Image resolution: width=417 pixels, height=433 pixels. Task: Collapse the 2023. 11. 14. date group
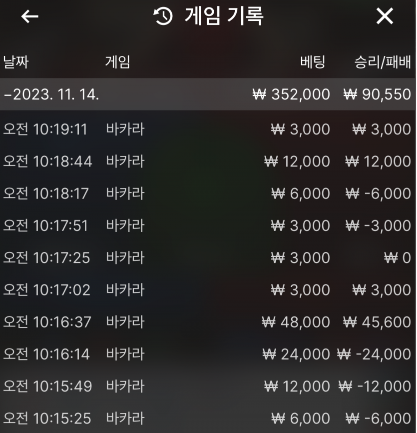click(208, 94)
